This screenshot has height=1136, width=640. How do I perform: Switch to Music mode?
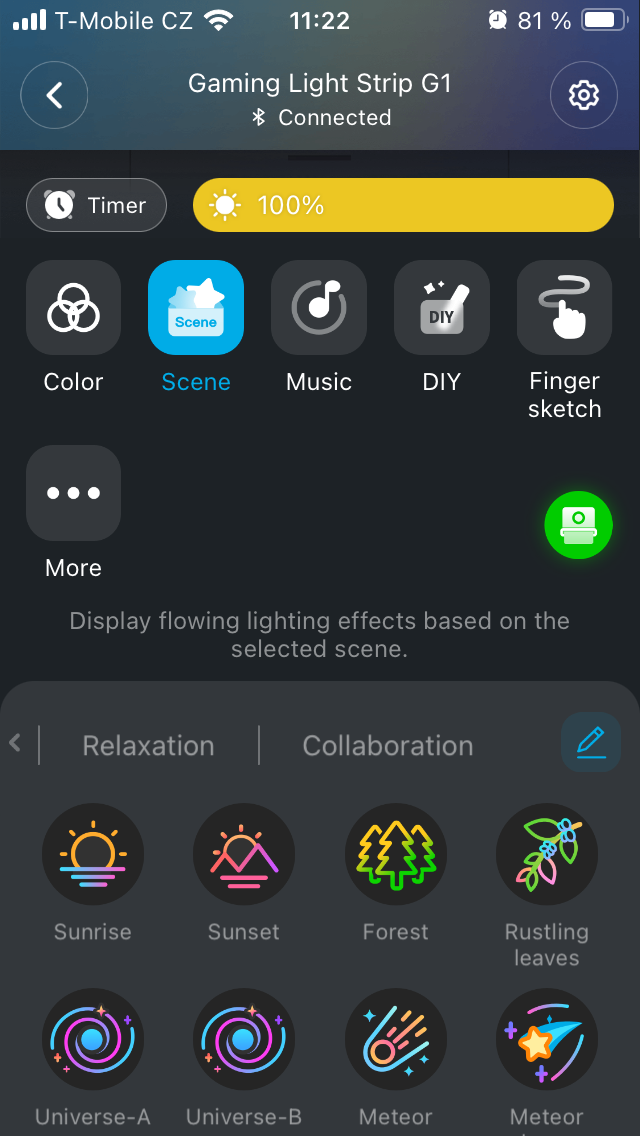[x=319, y=308]
